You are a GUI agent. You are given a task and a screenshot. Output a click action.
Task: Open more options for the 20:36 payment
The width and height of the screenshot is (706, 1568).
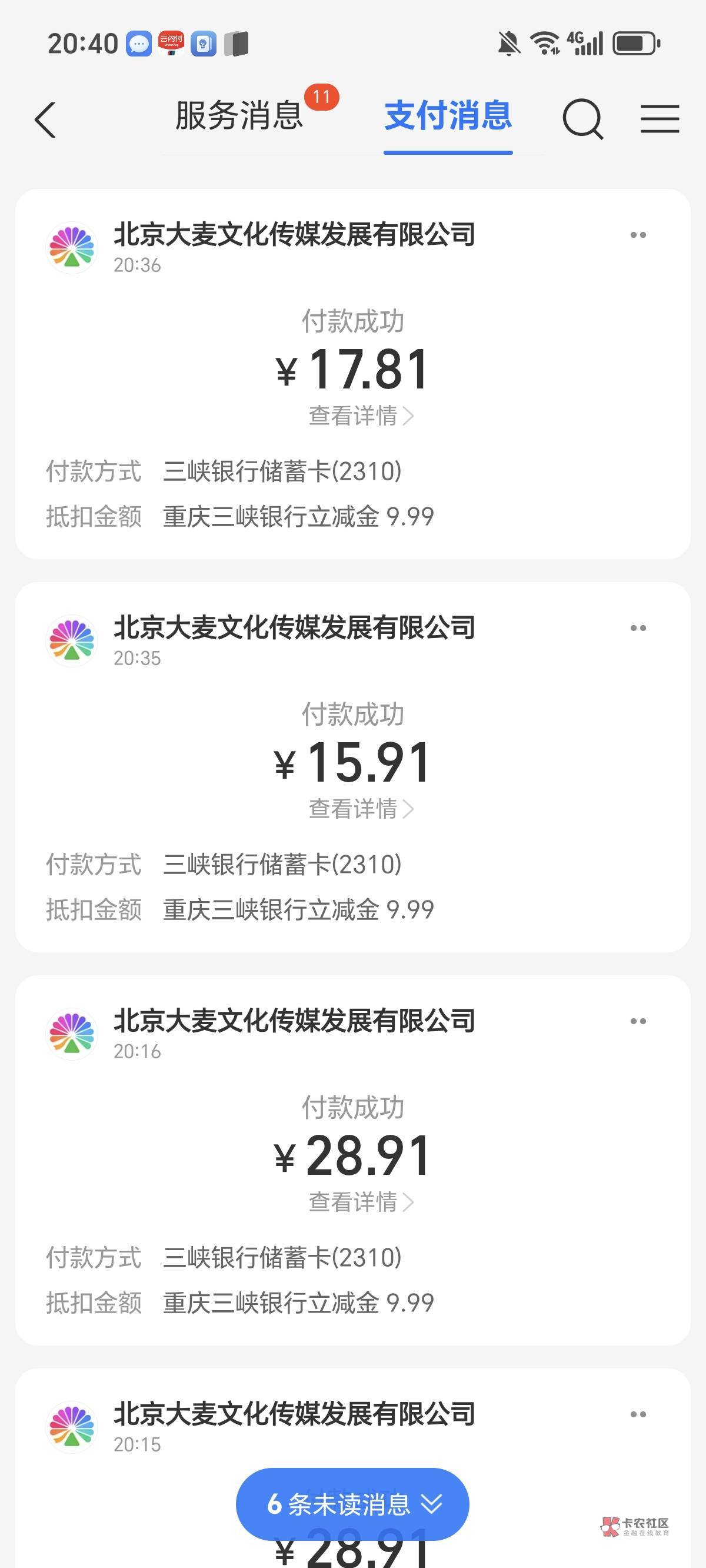(638, 235)
